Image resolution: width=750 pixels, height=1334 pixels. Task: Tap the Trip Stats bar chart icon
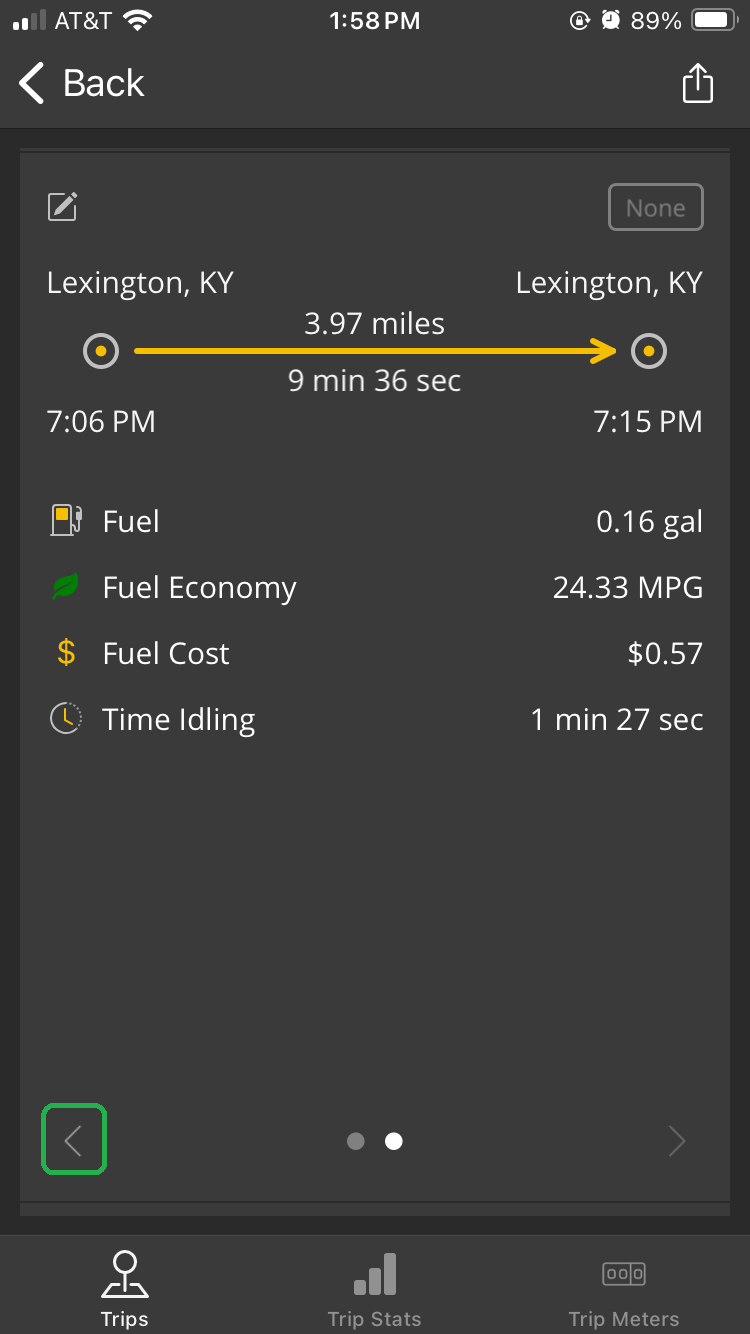coord(374,1275)
